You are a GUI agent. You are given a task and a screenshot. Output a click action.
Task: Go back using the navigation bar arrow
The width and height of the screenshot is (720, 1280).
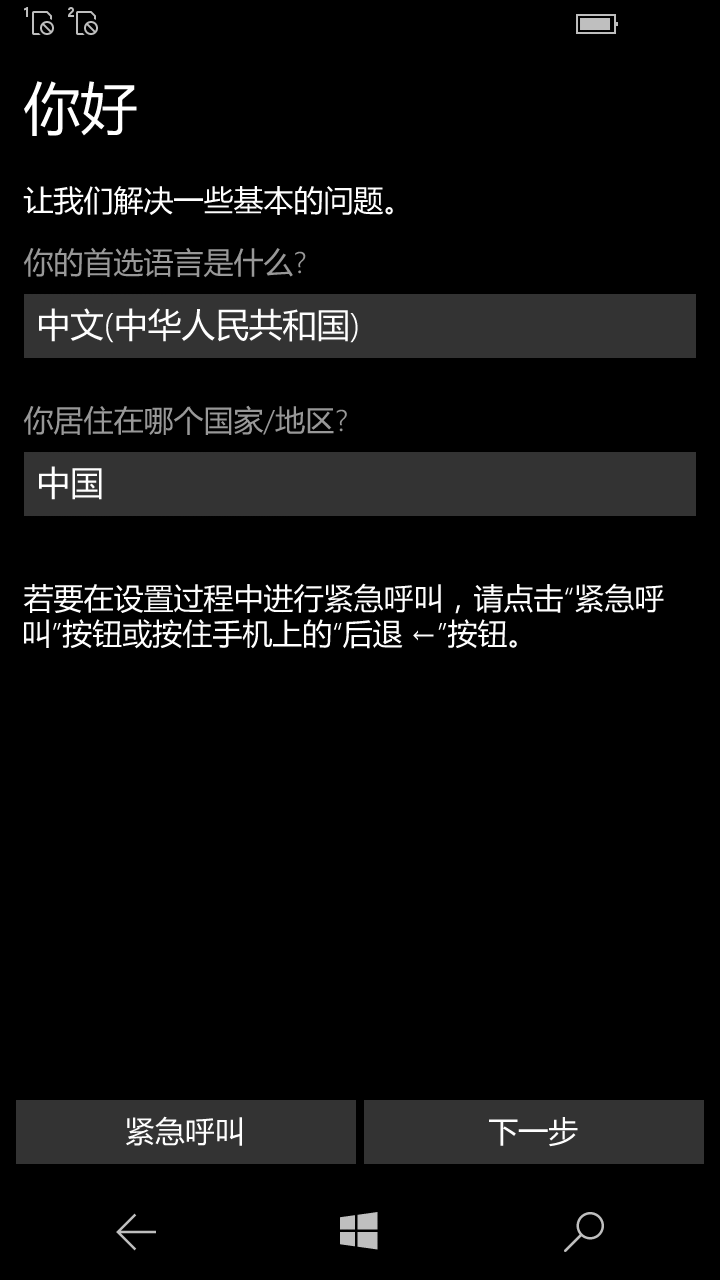(x=136, y=1232)
